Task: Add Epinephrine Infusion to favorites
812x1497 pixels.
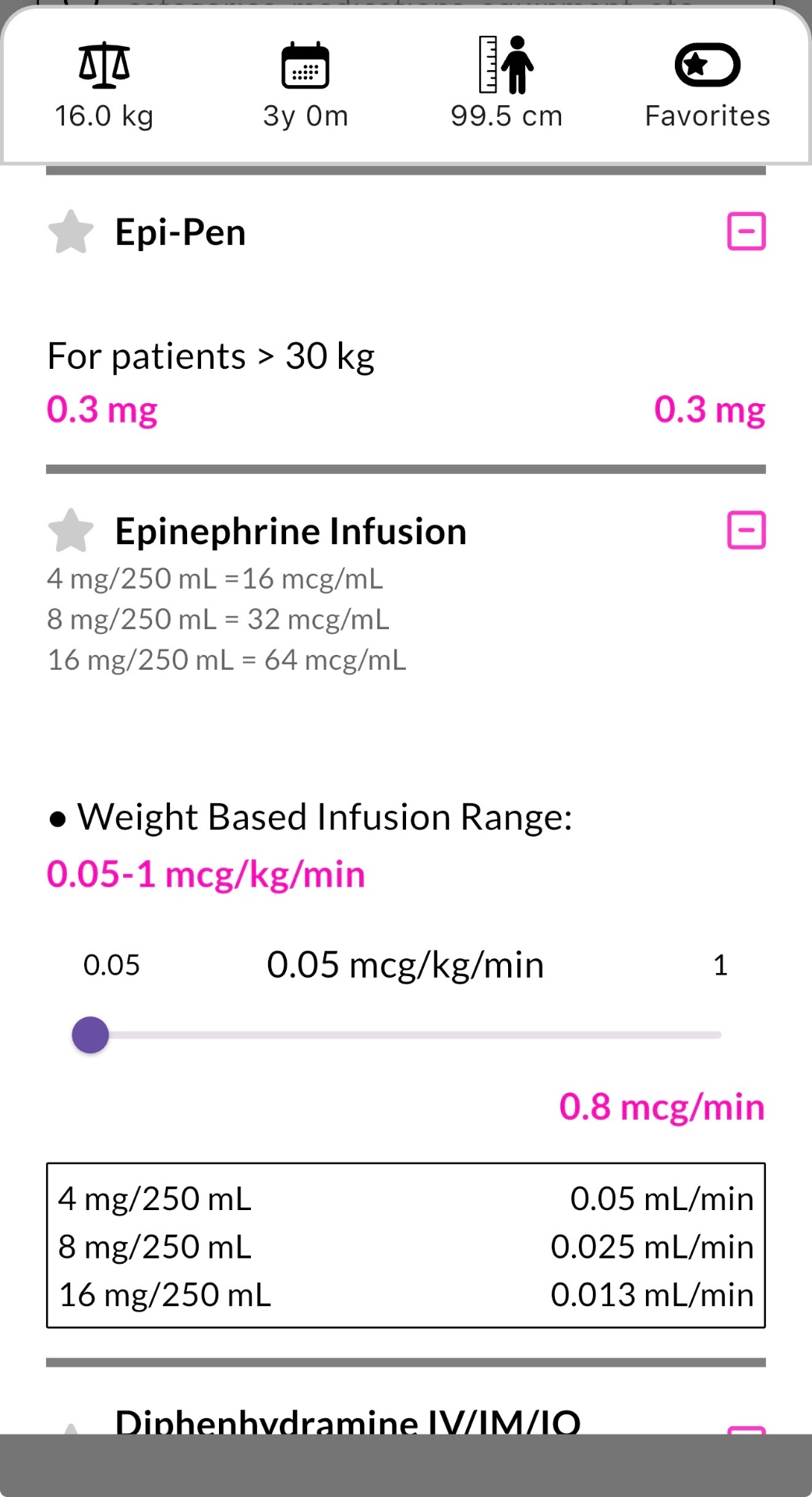Action: [x=71, y=531]
